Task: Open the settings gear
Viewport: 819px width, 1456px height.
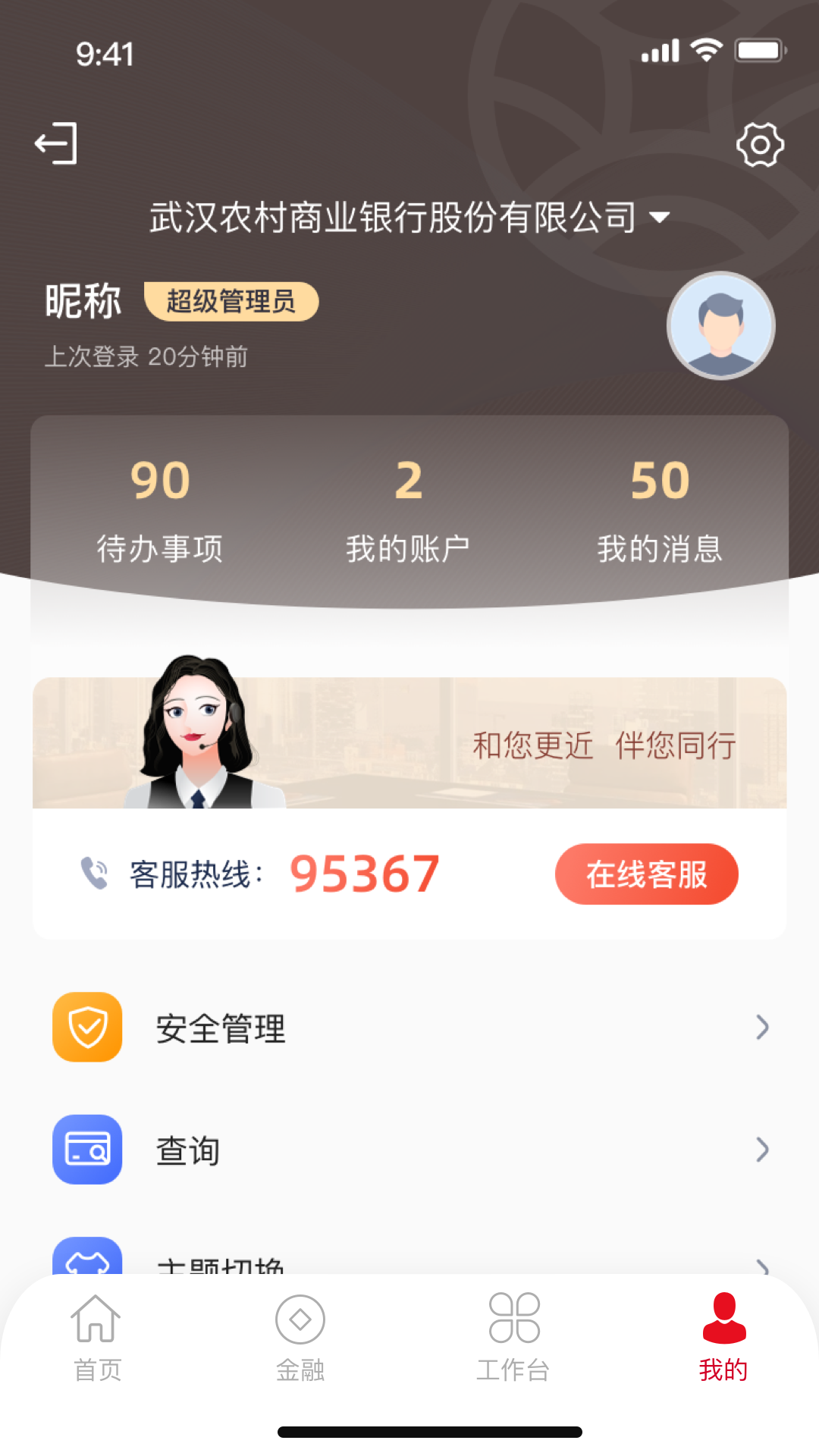Action: 760,144
